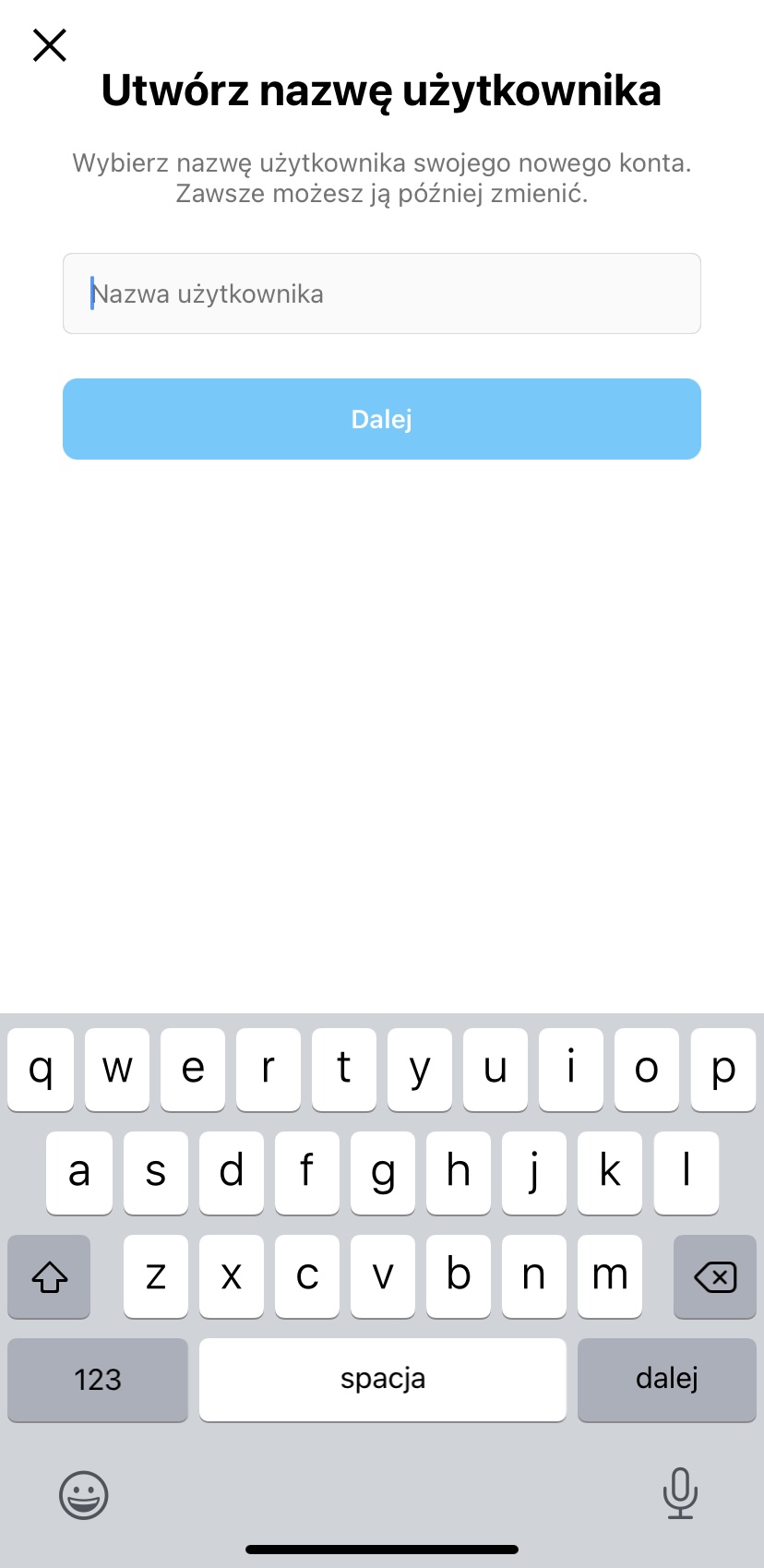Close the username creation screen
This screenshot has width=764, height=1568.
tap(50, 44)
